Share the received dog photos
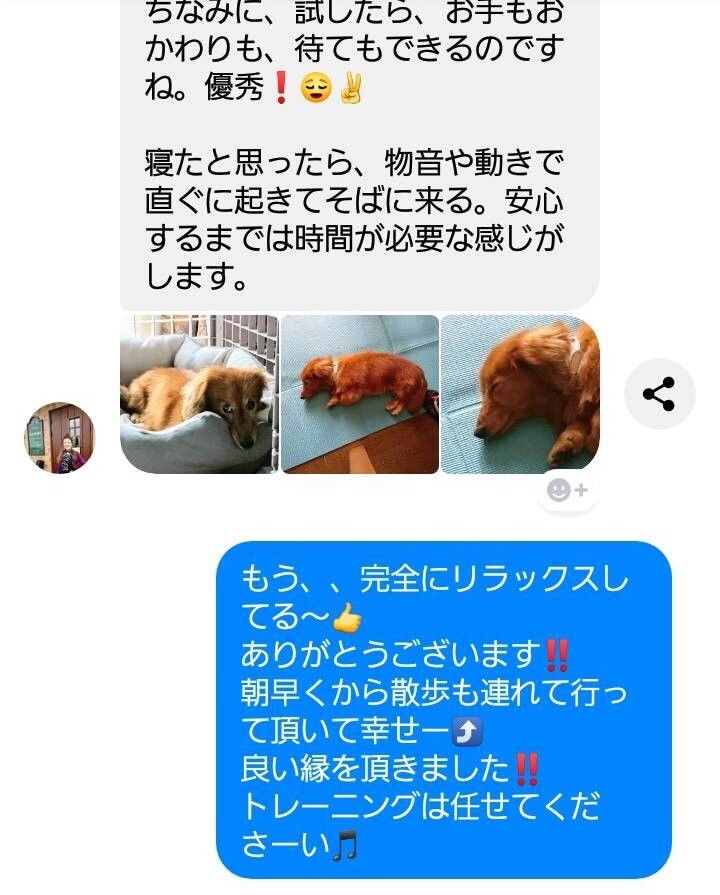The width and height of the screenshot is (720, 895). [x=659, y=394]
